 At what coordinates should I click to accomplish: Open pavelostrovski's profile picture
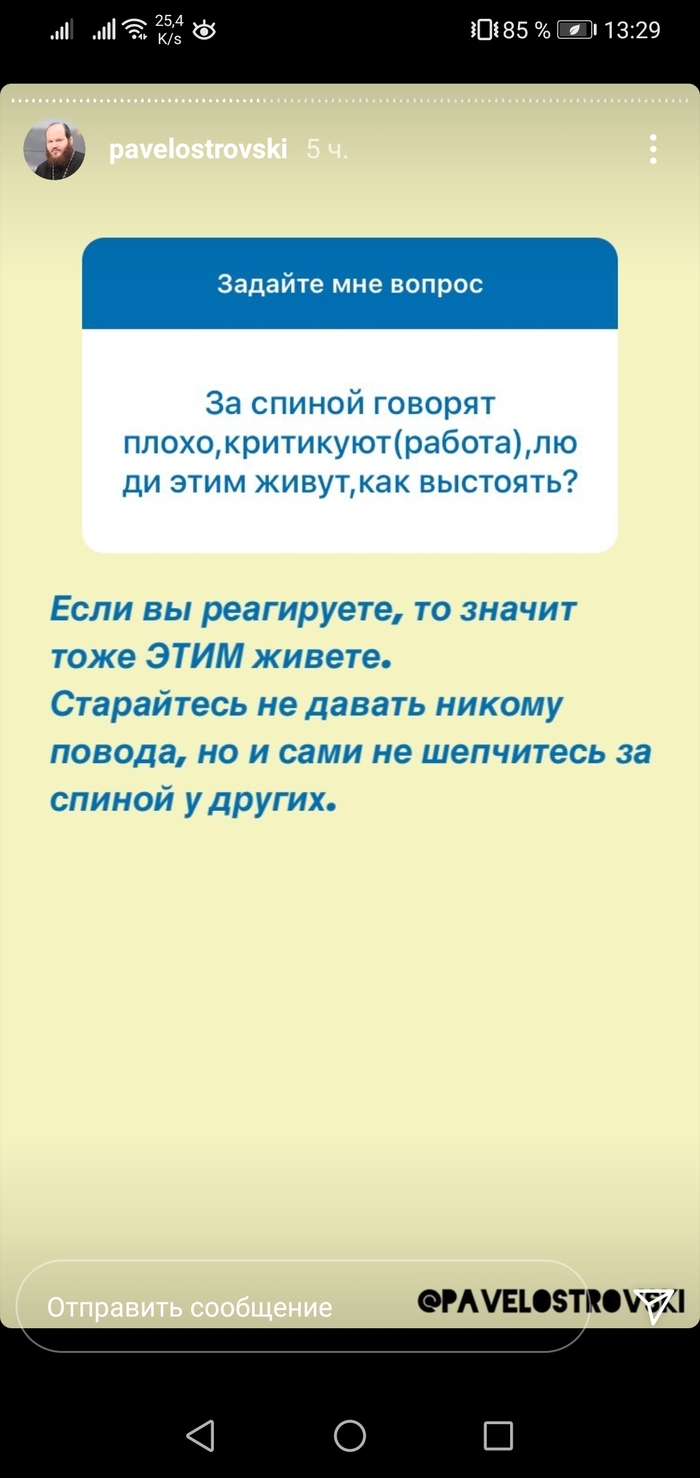[x=54, y=150]
